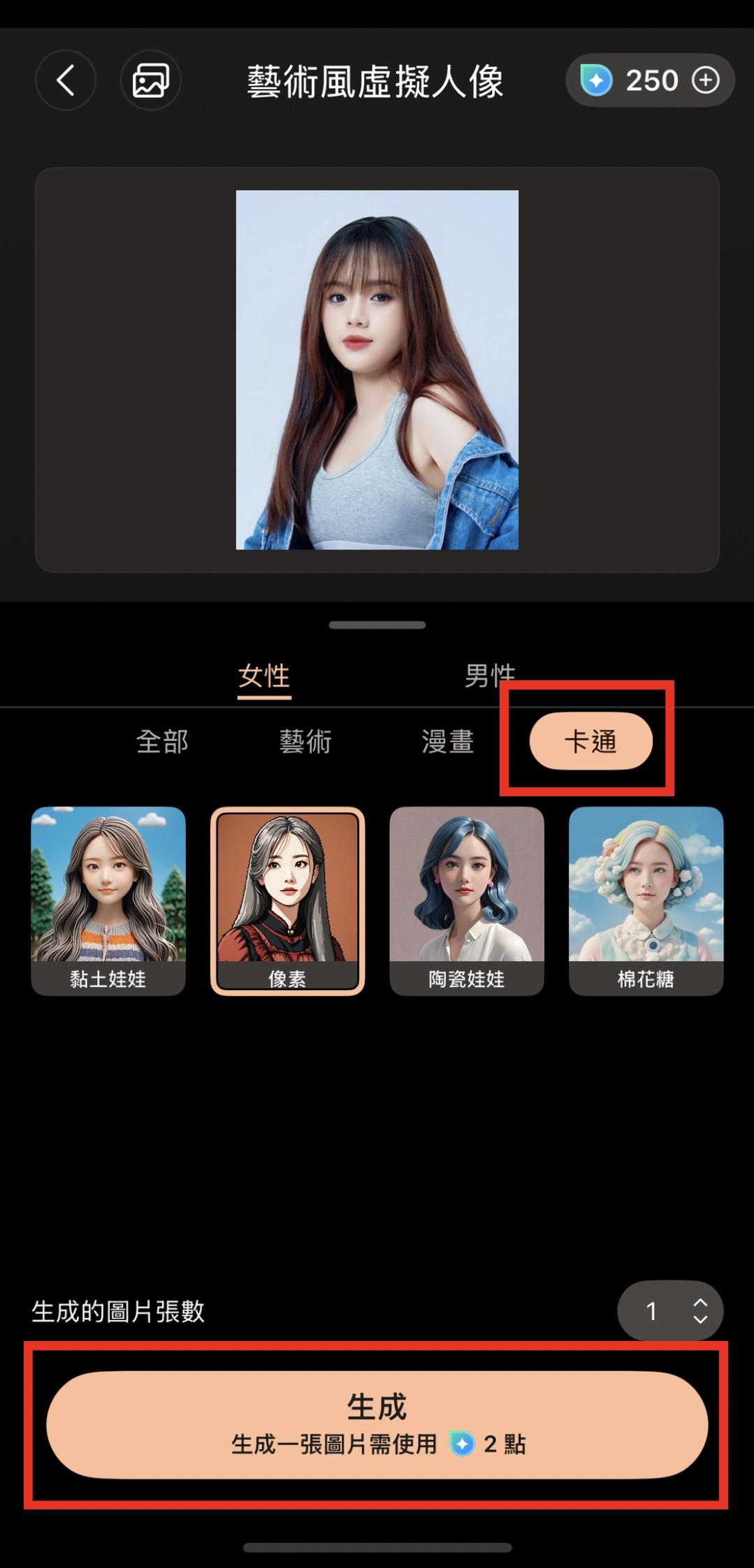
Task: Add more credits with the plus icon
Action: click(x=705, y=80)
